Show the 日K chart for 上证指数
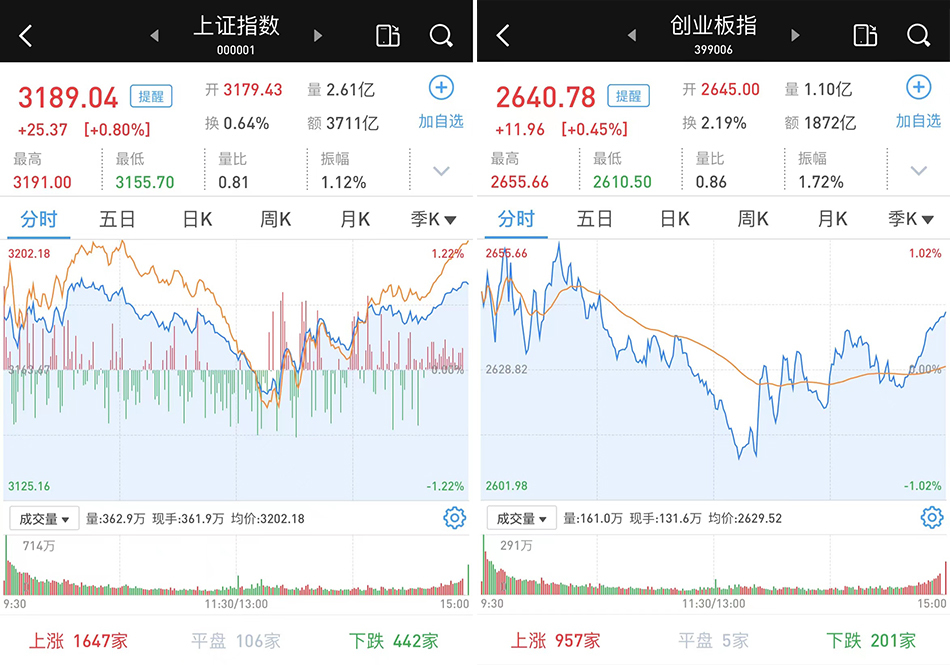Image resolution: width=950 pixels, height=665 pixels. pyautogui.click(x=197, y=219)
